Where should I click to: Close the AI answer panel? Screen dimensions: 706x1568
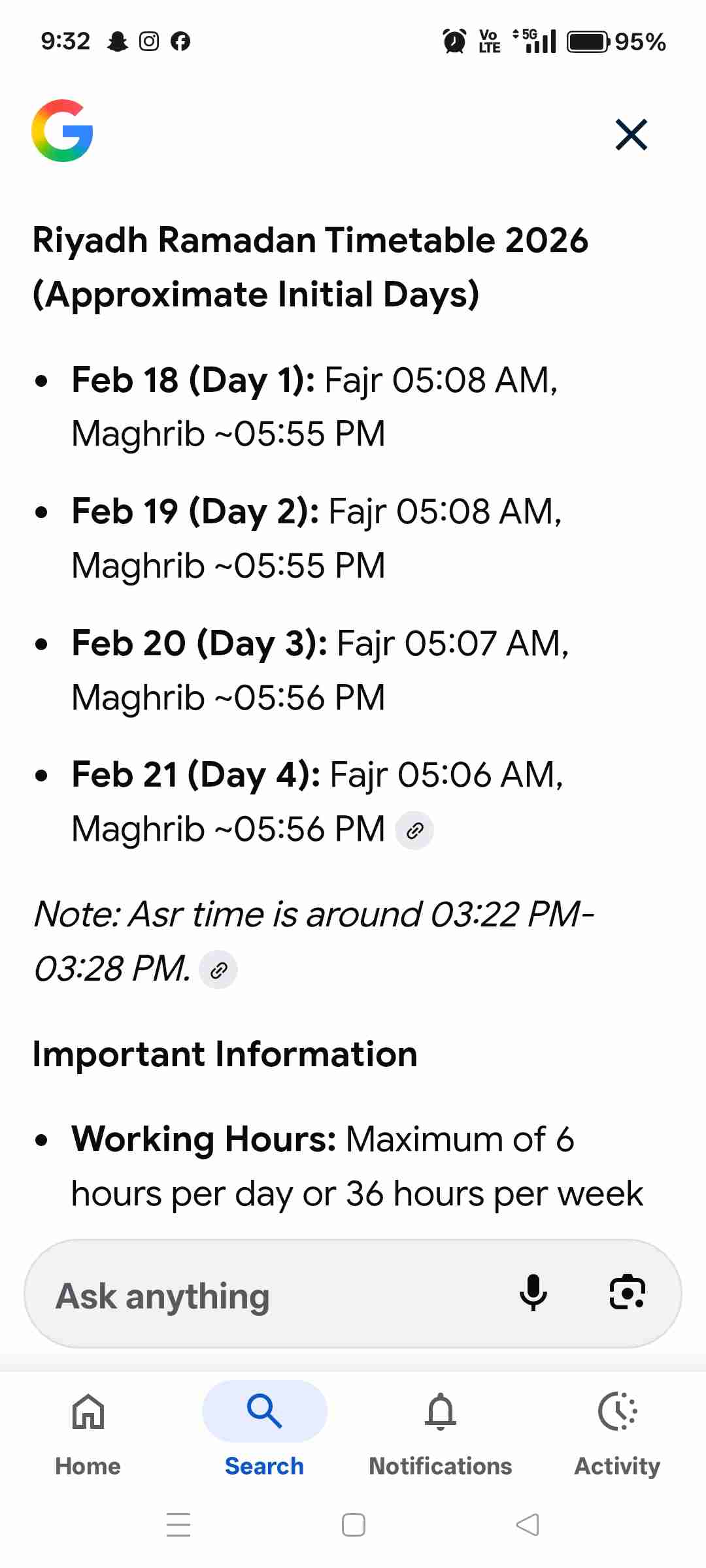pyautogui.click(x=631, y=135)
